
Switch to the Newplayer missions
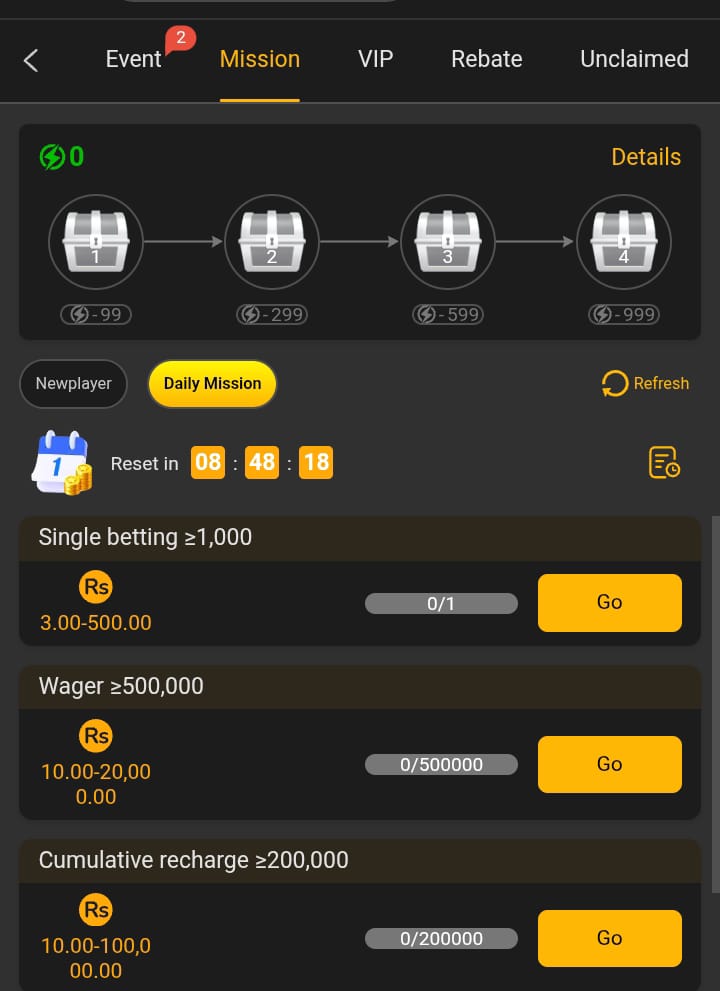pyautogui.click(x=74, y=384)
